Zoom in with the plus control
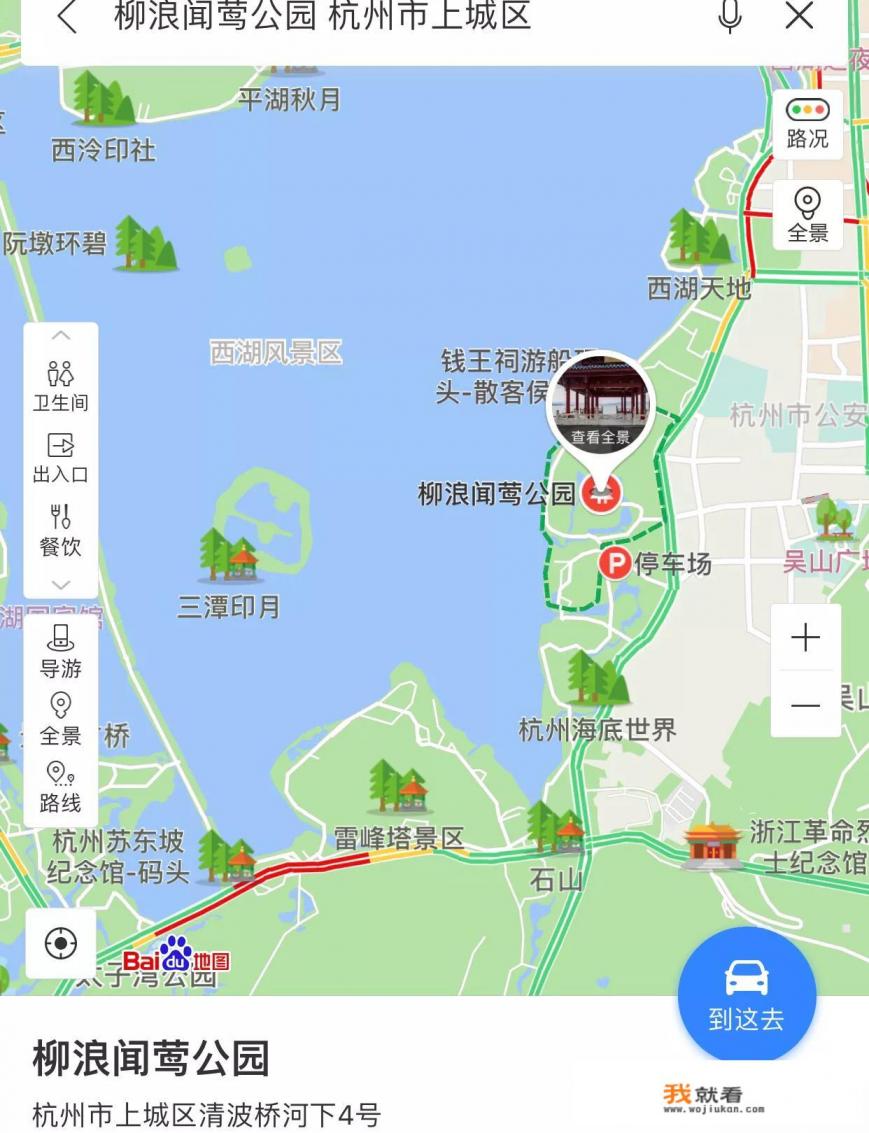 (x=806, y=637)
